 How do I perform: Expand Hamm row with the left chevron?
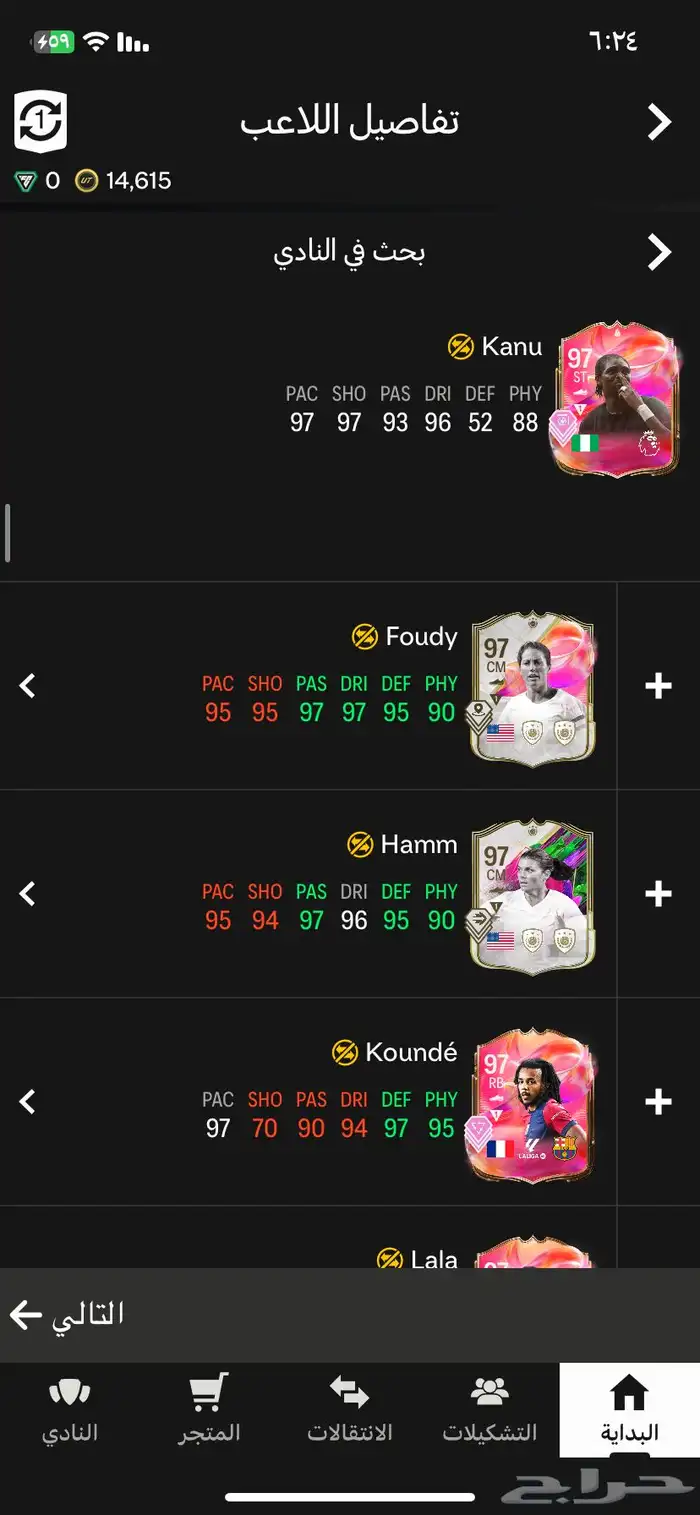pos(28,894)
